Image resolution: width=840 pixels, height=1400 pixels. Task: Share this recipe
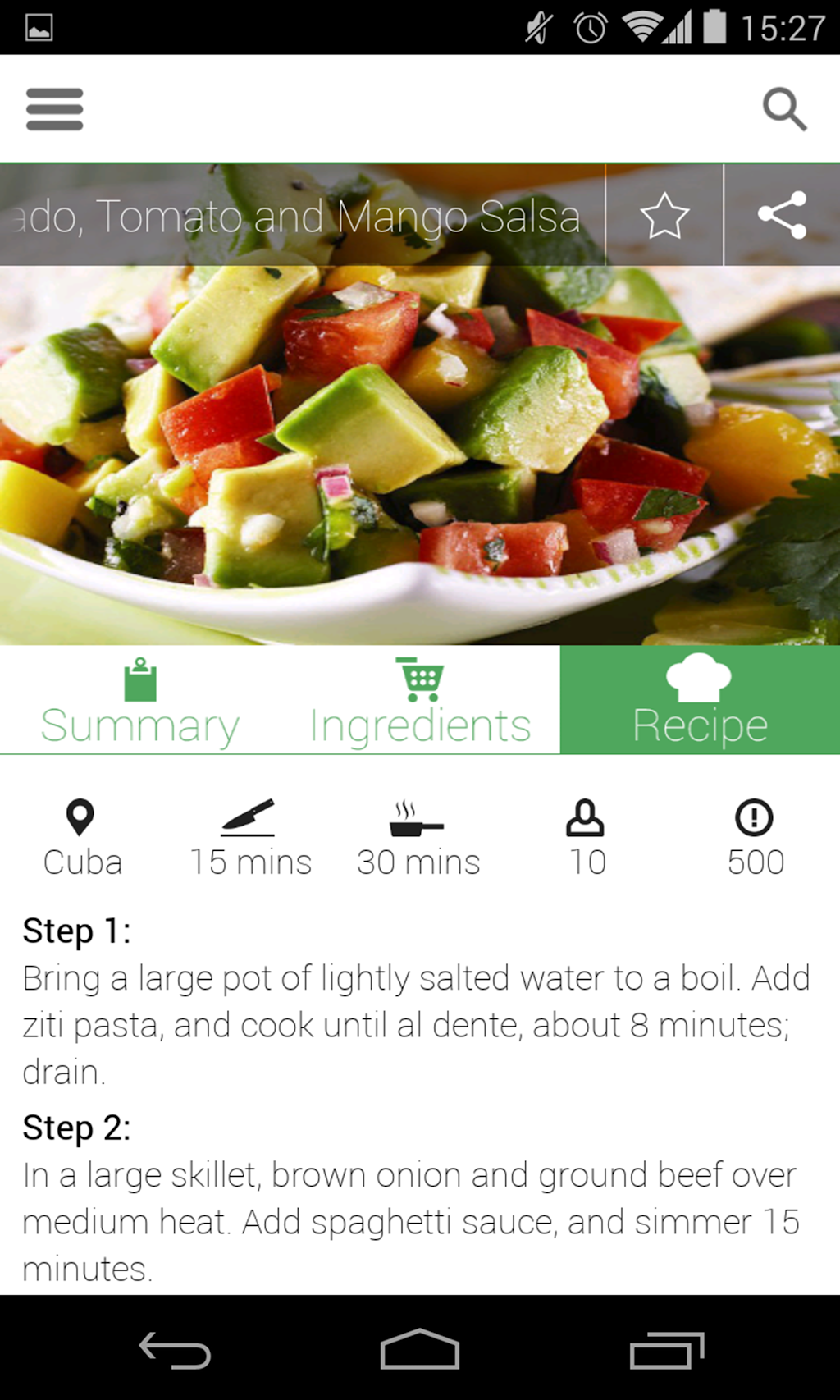[x=782, y=216]
